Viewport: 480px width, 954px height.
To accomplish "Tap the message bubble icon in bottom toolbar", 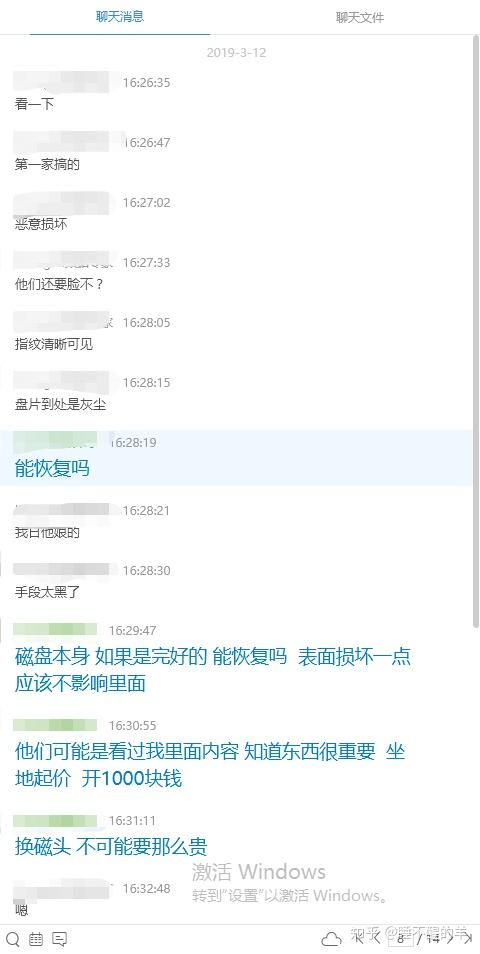I will point(60,939).
